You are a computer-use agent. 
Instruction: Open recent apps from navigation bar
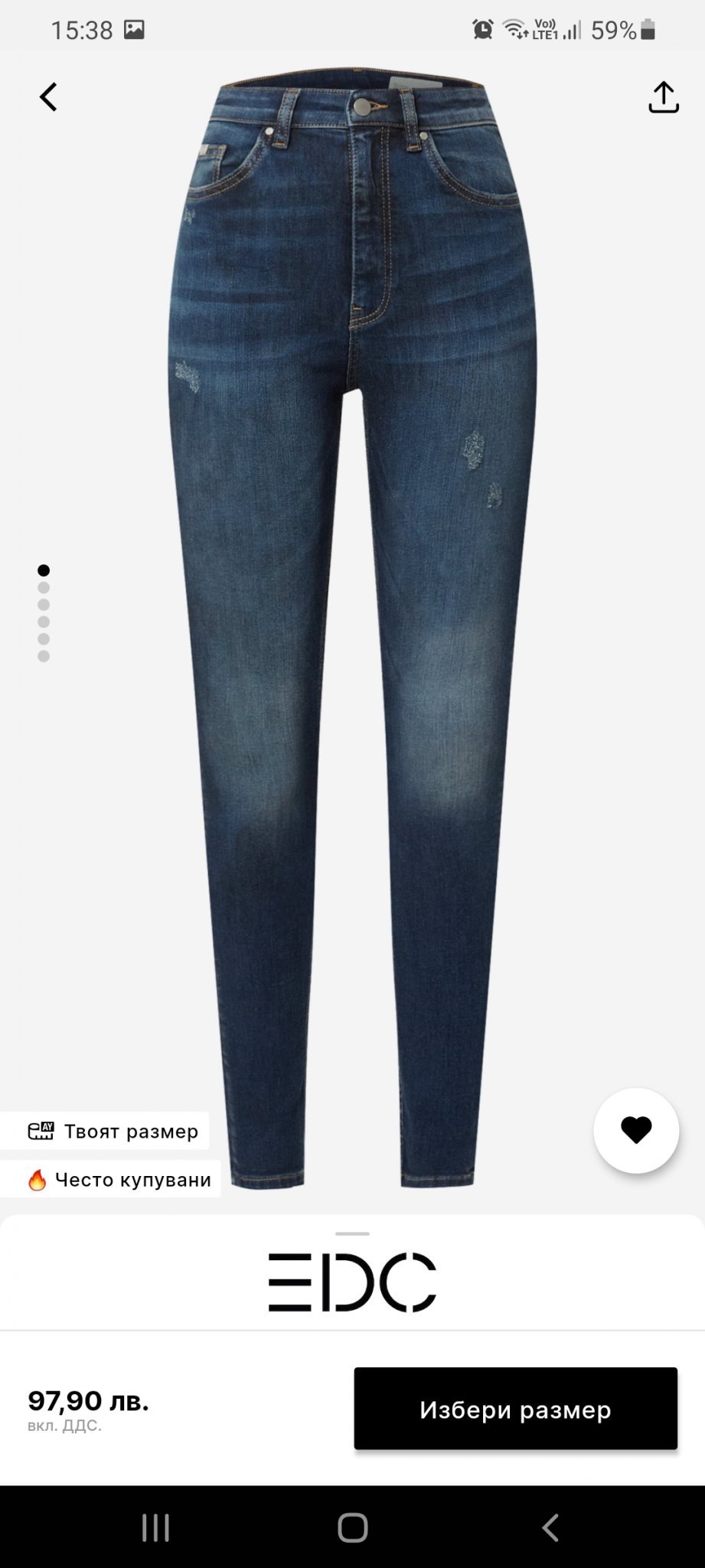point(155,1527)
